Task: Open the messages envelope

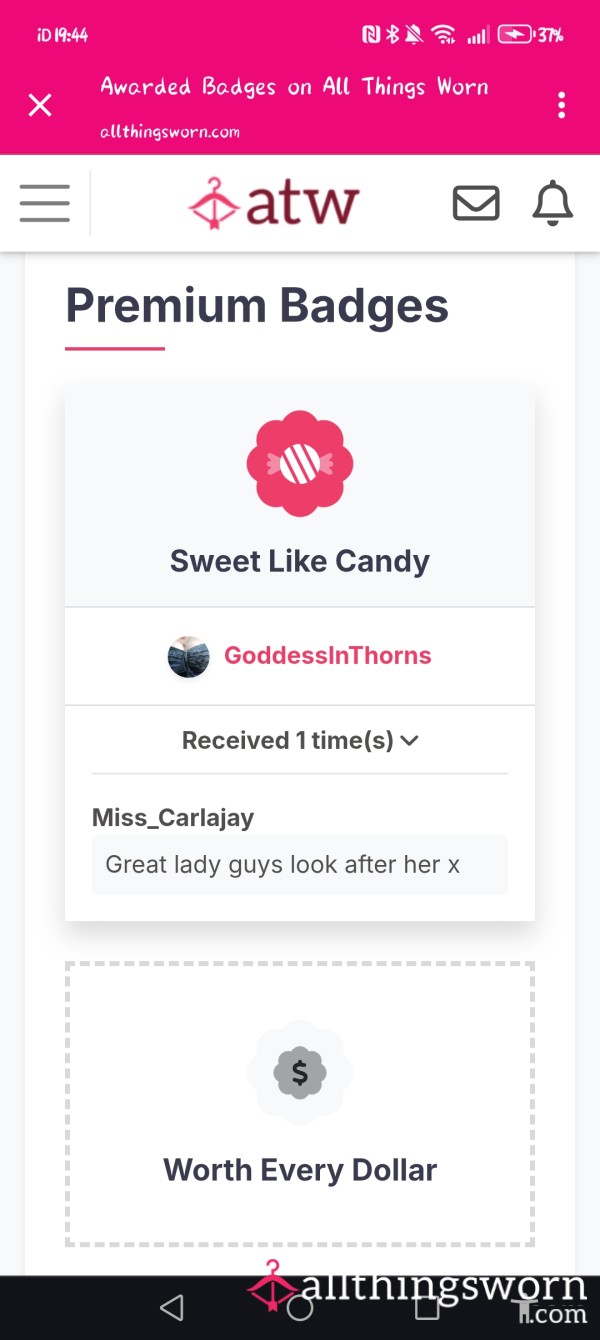Action: click(x=476, y=203)
